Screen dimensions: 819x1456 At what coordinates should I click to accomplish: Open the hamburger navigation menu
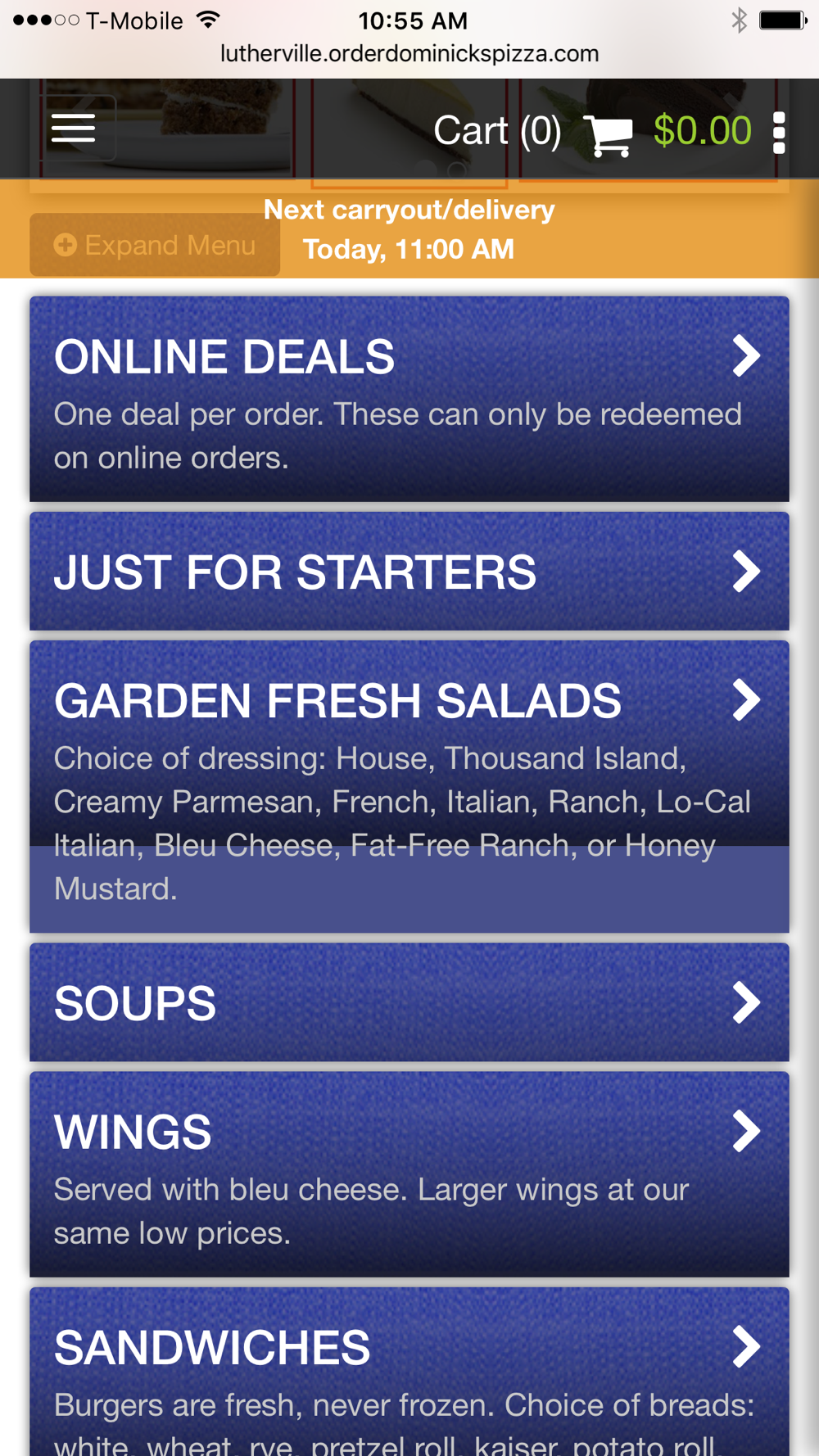click(74, 129)
